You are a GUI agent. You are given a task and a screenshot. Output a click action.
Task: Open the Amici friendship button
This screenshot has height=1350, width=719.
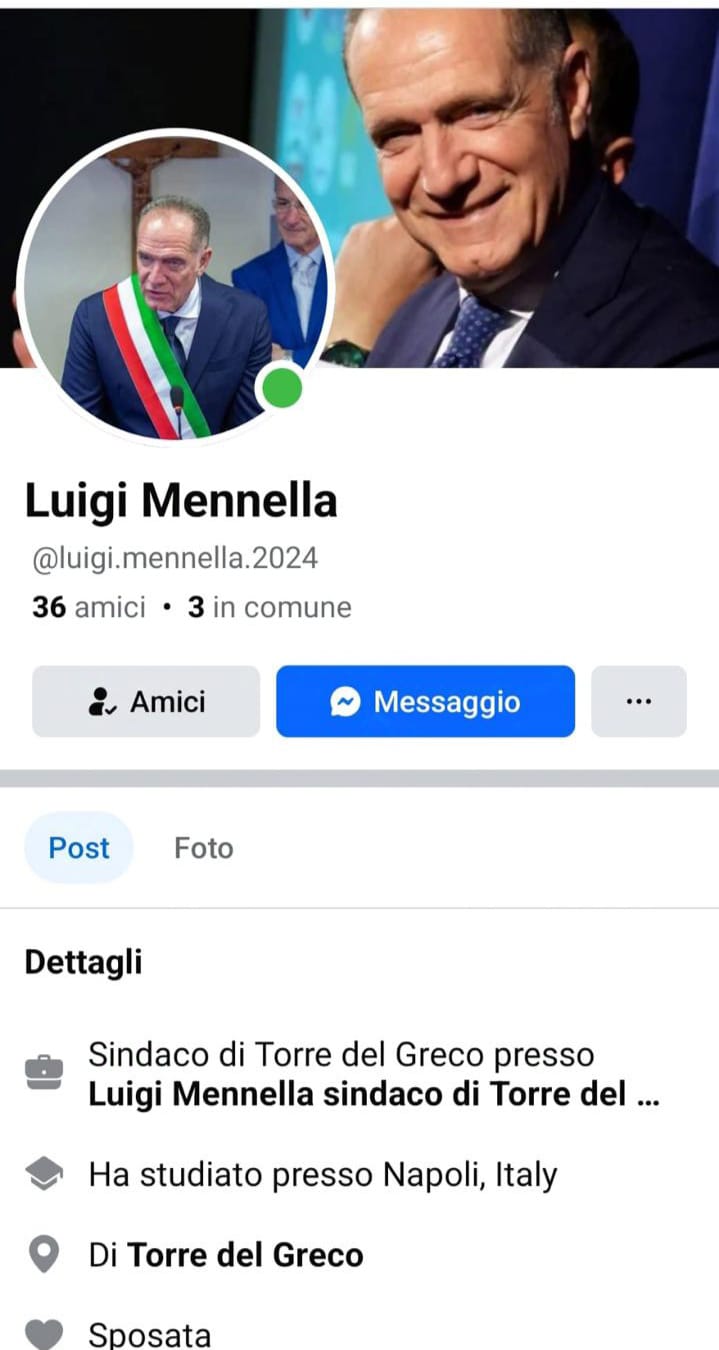coord(146,702)
